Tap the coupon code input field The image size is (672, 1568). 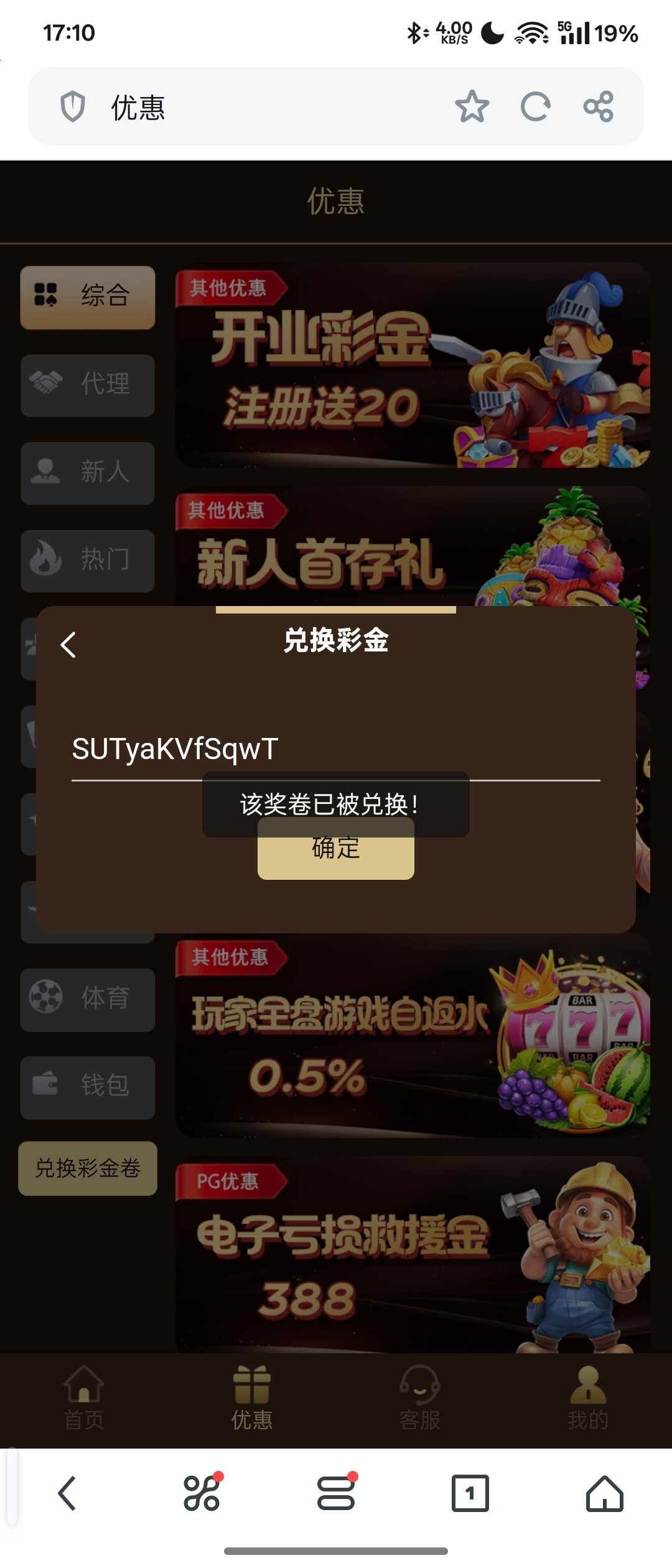point(335,749)
